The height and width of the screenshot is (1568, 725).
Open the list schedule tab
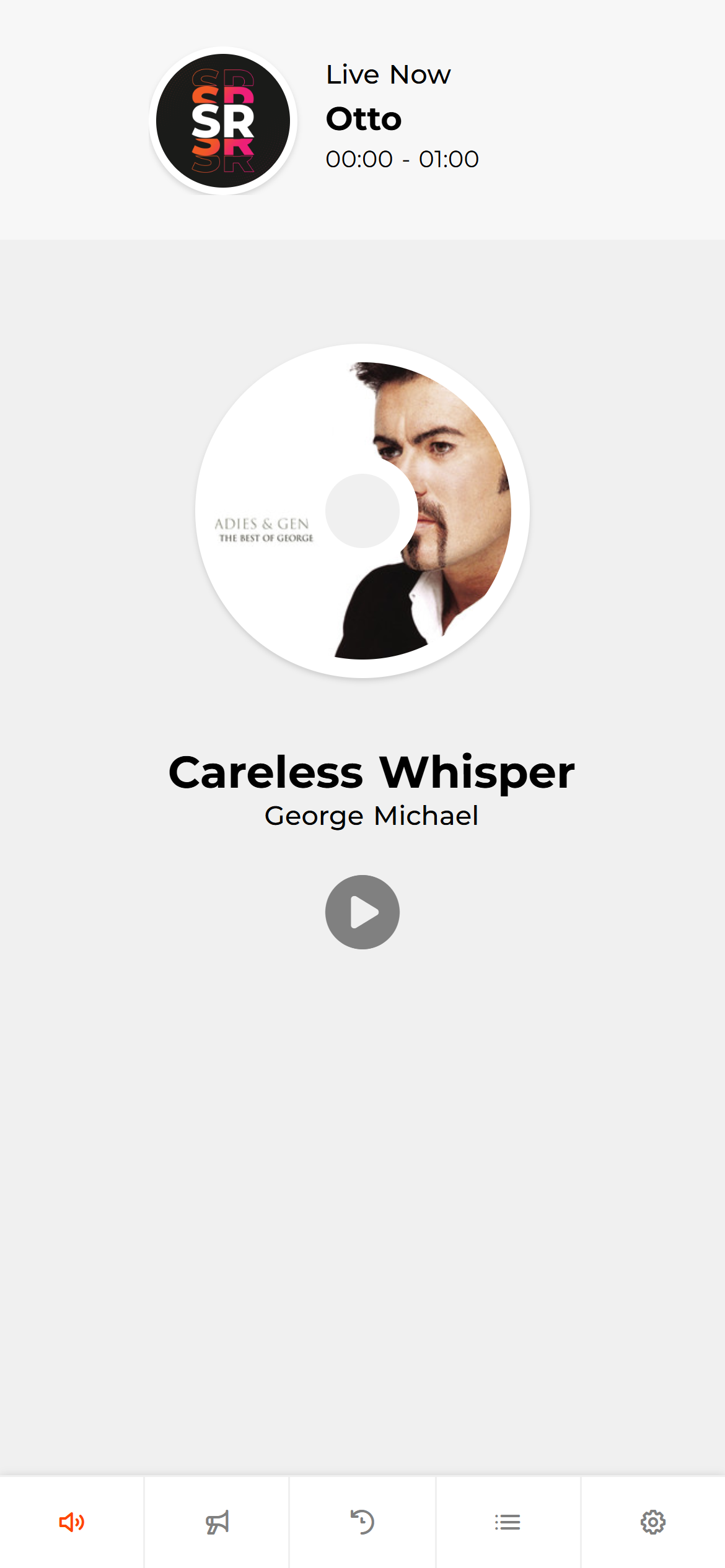coord(507,1522)
